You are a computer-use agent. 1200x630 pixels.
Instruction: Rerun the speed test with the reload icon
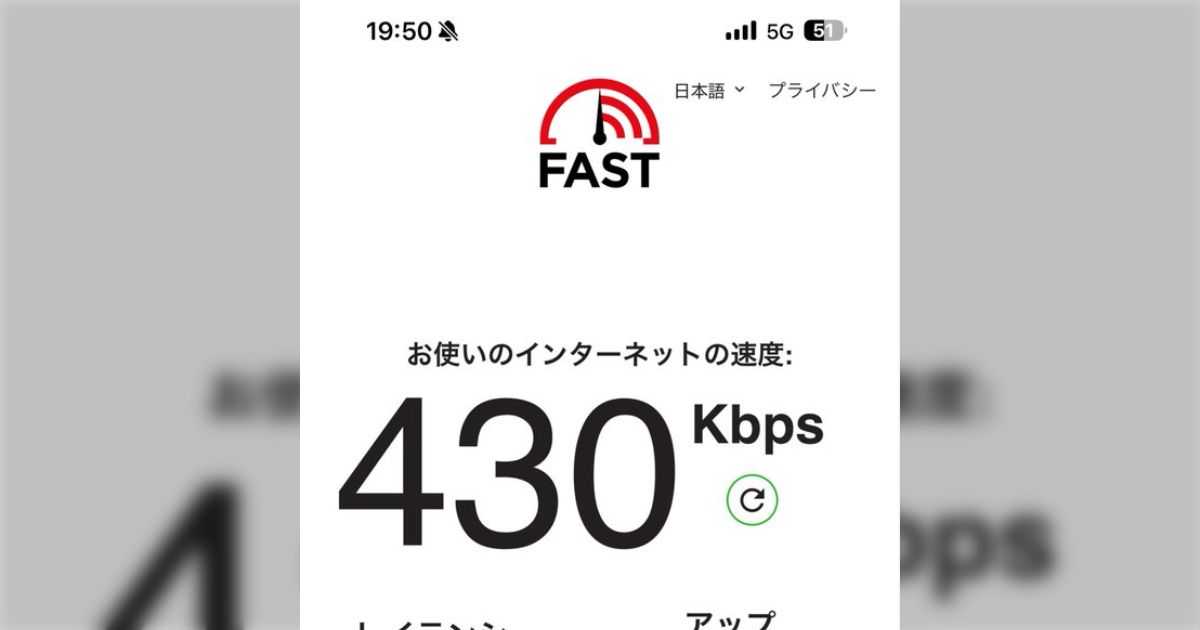tap(752, 500)
